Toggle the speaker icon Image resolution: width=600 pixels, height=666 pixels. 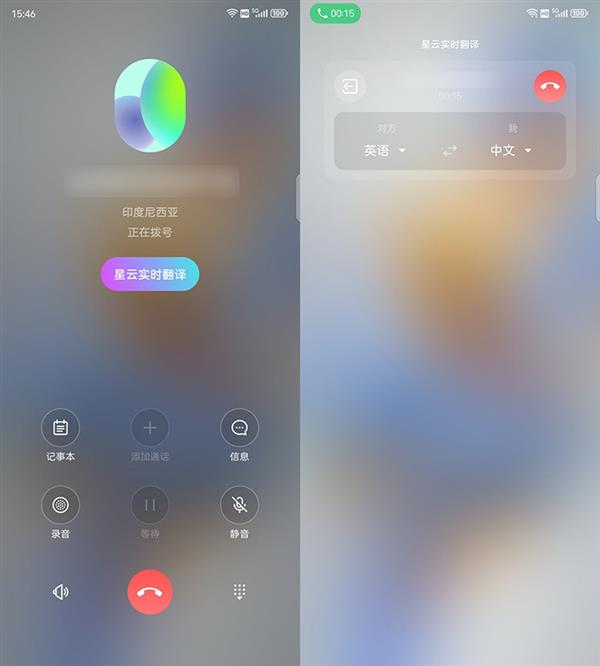click(x=61, y=592)
